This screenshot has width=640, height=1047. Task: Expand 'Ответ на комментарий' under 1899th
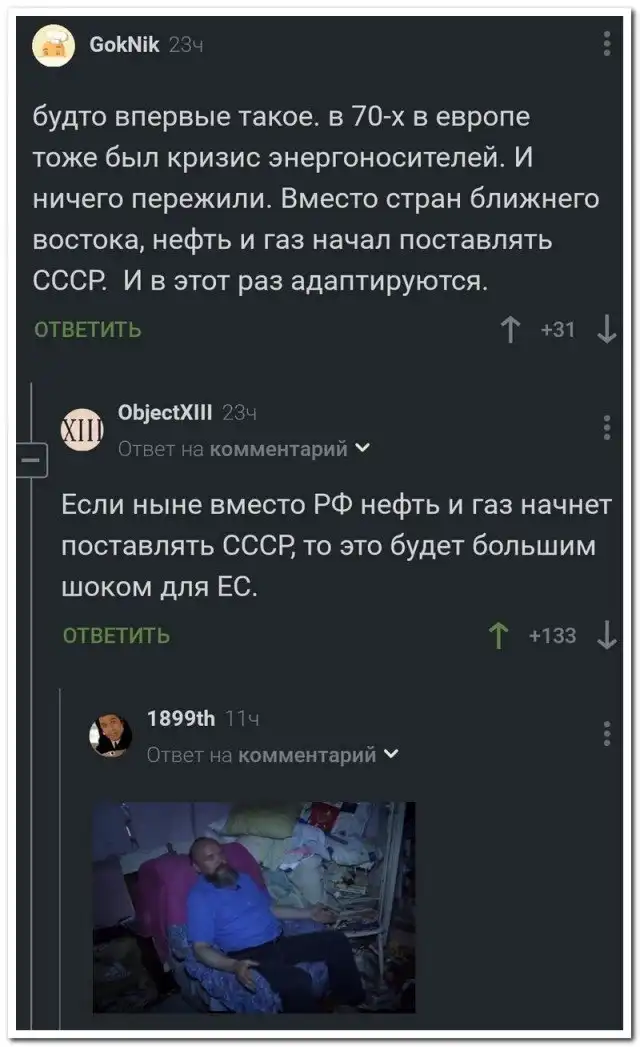272,754
